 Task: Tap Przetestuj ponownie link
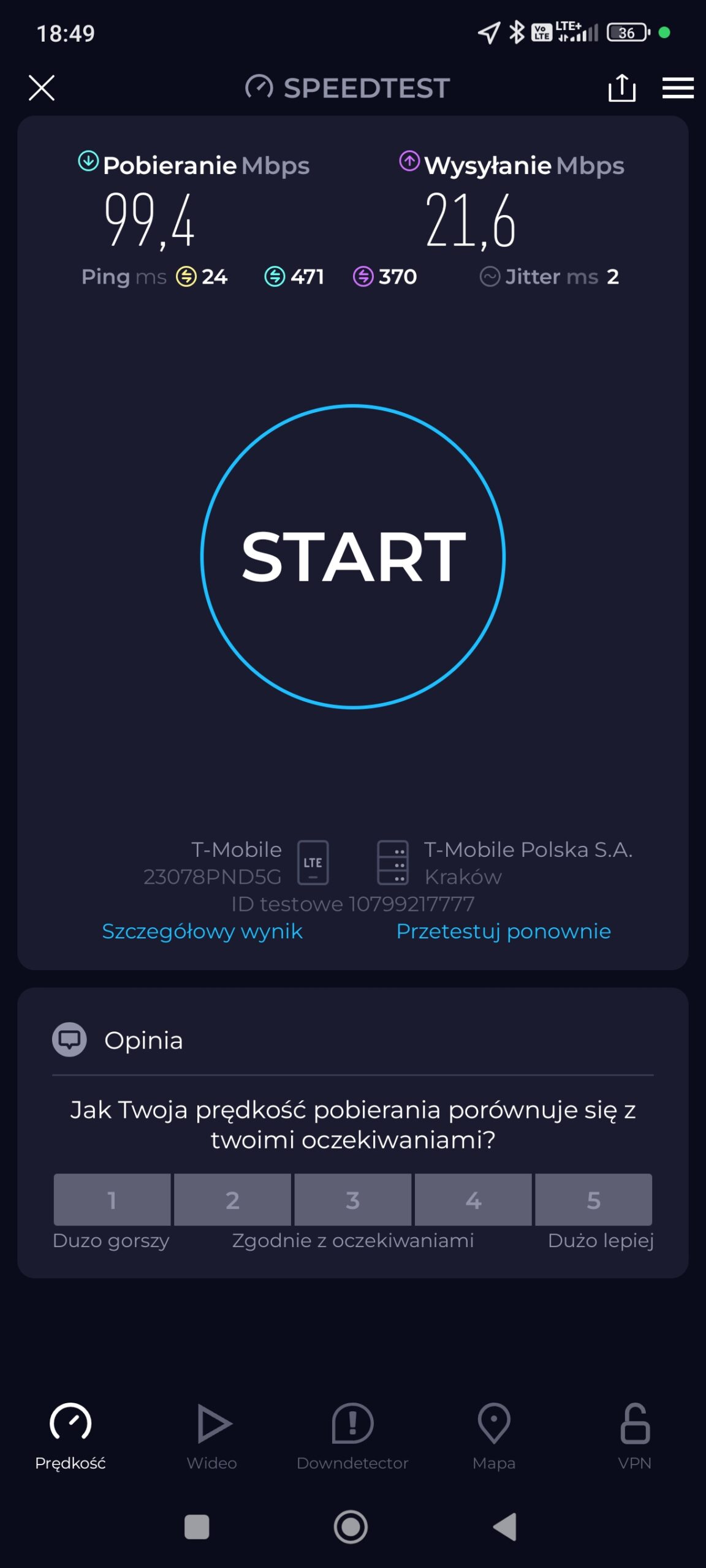pos(503,931)
